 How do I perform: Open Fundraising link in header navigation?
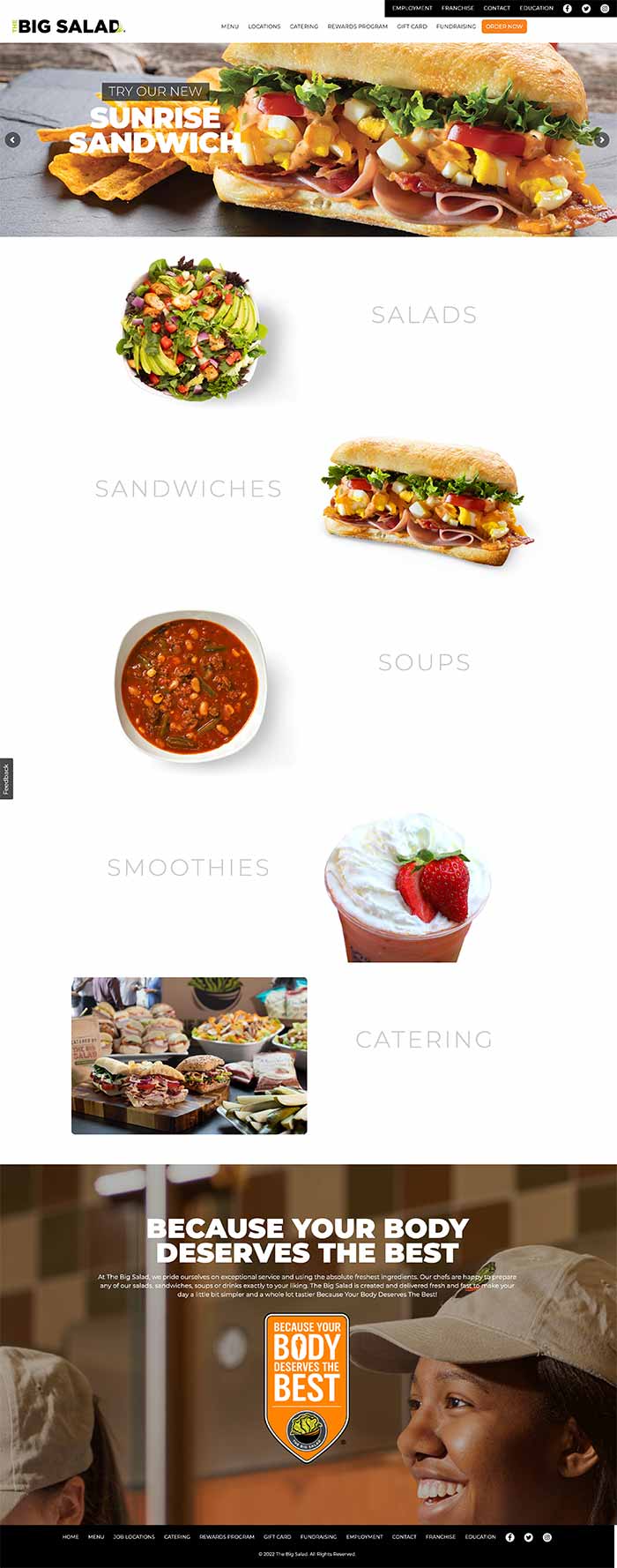click(456, 26)
